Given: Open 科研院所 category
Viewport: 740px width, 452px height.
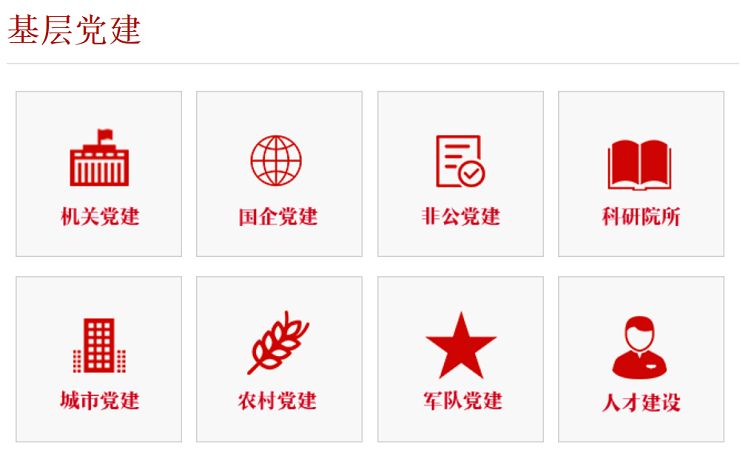Looking at the screenshot, I should point(640,174).
